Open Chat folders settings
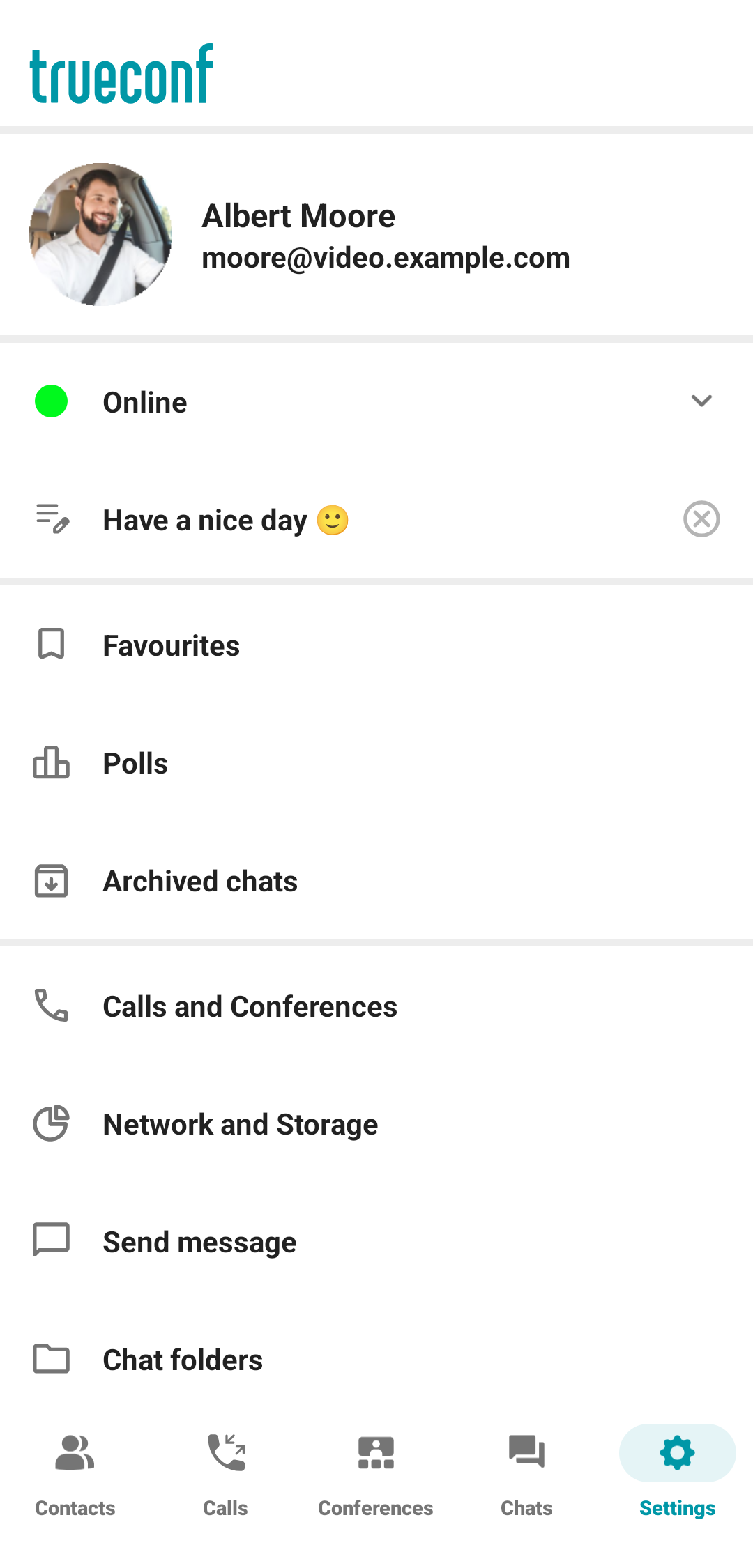The height and width of the screenshot is (1568, 753). (x=183, y=1360)
